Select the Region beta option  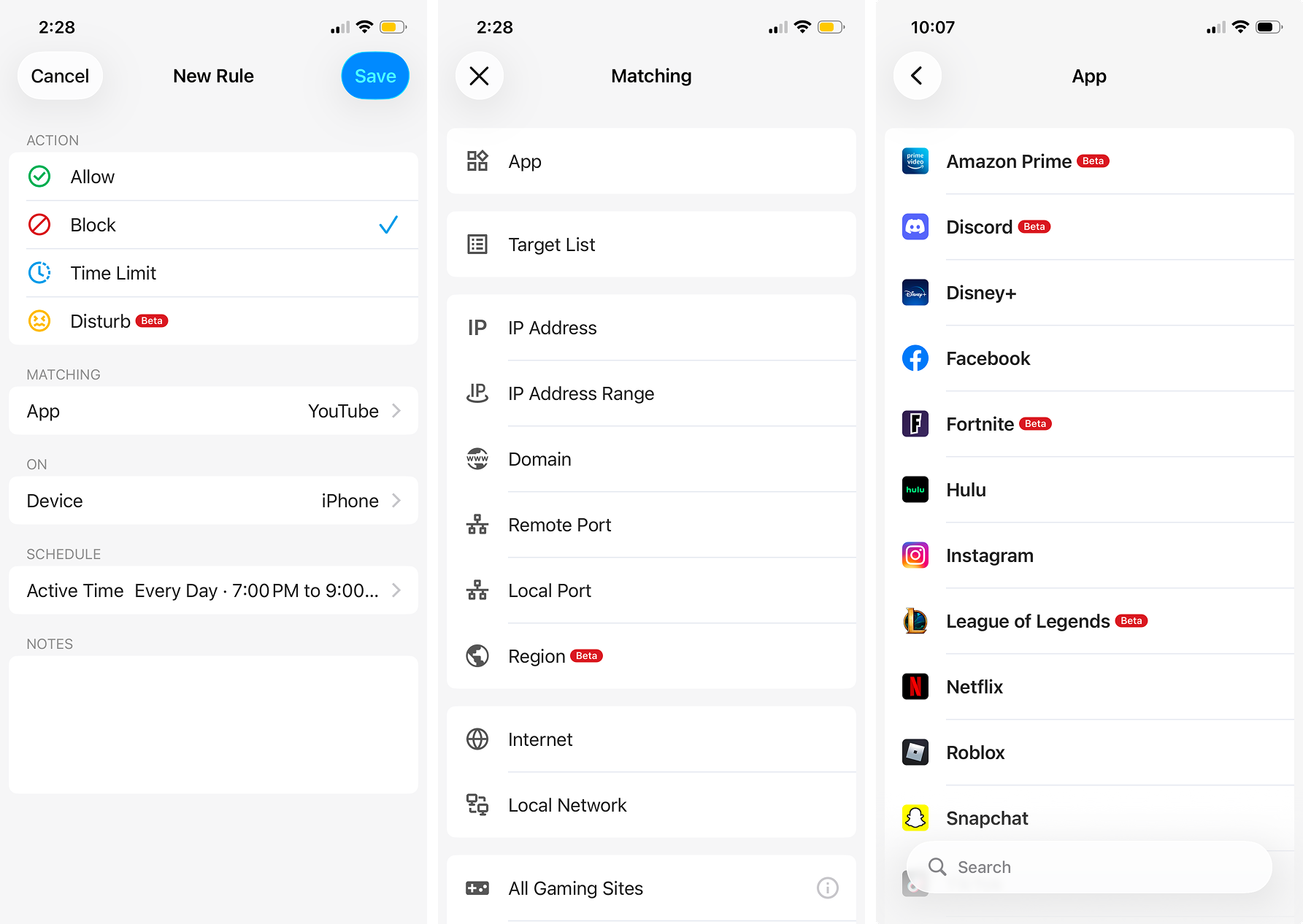click(650, 656)
